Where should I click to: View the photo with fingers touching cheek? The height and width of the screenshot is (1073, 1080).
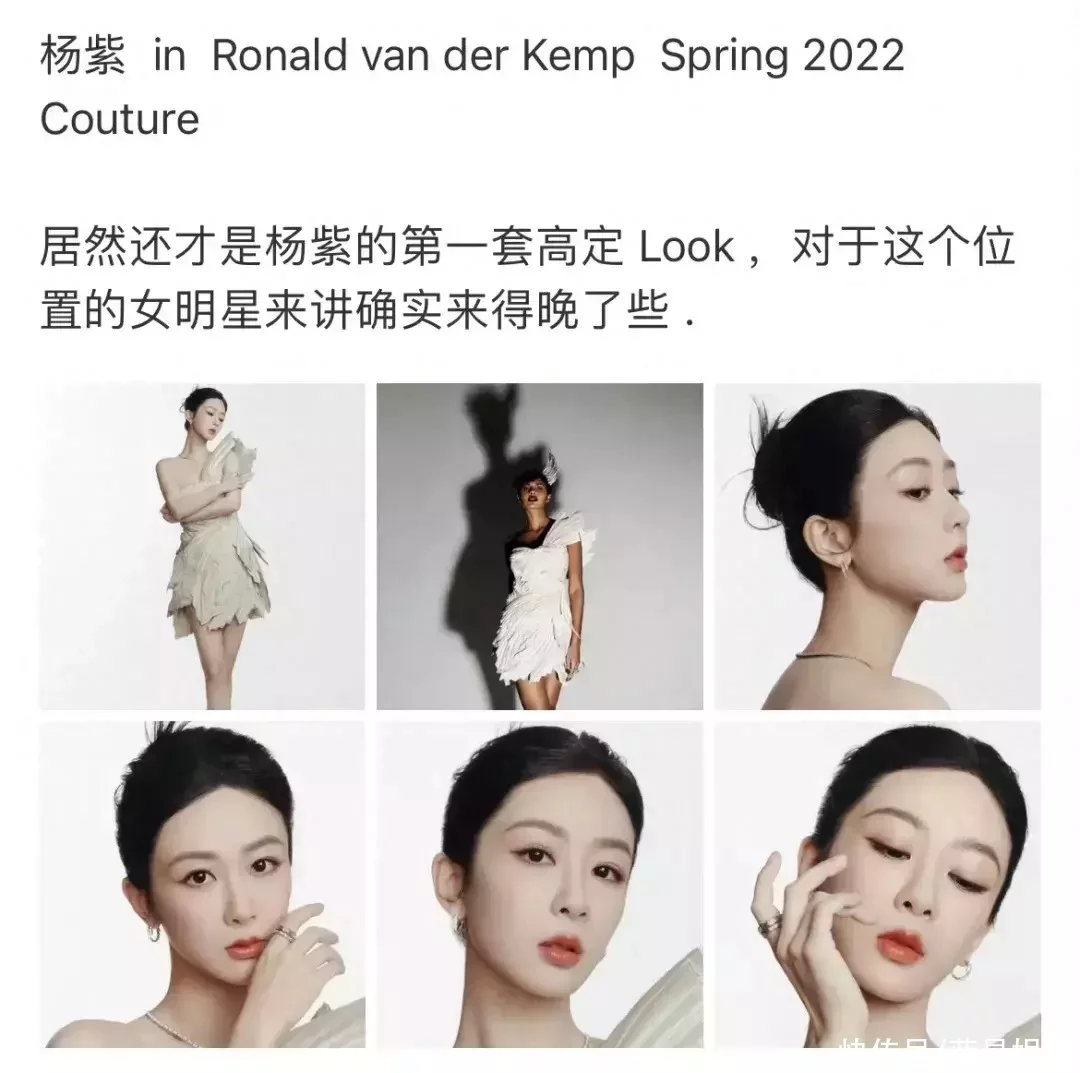[877, 884]
